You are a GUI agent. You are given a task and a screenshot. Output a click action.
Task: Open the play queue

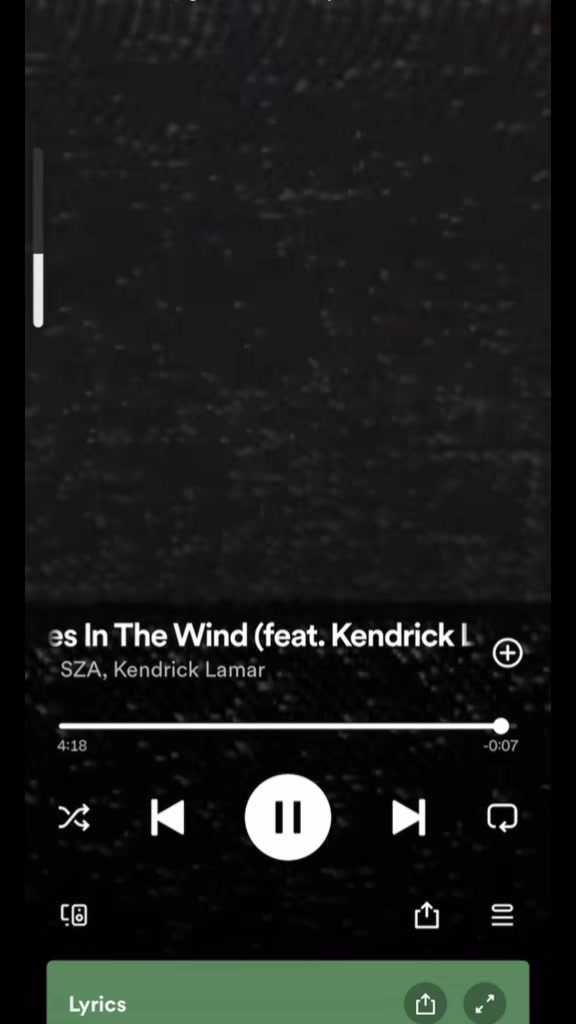pyautogui.click(x=502, y=915)
